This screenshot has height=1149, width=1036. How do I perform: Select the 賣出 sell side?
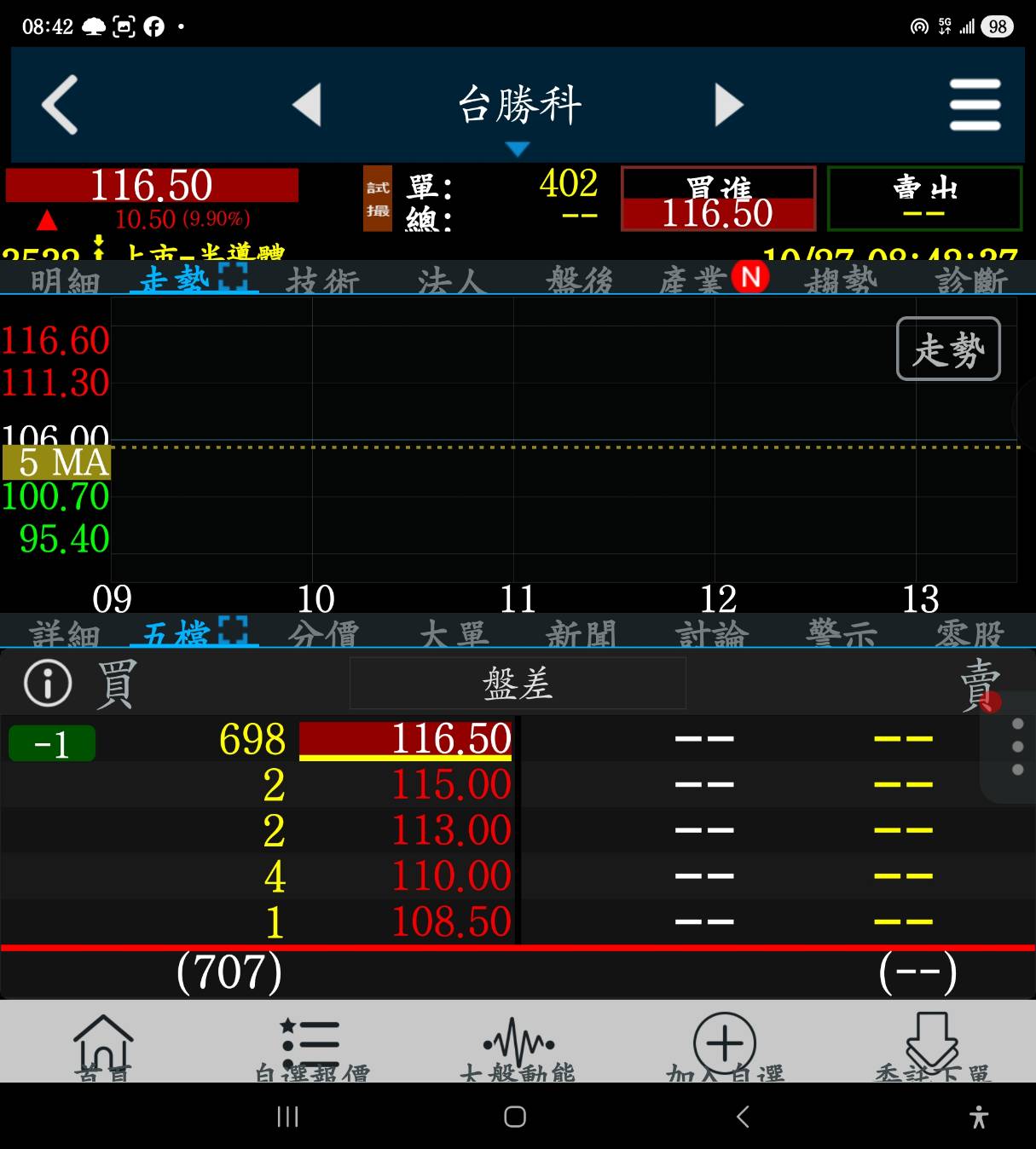pos(923,198)
